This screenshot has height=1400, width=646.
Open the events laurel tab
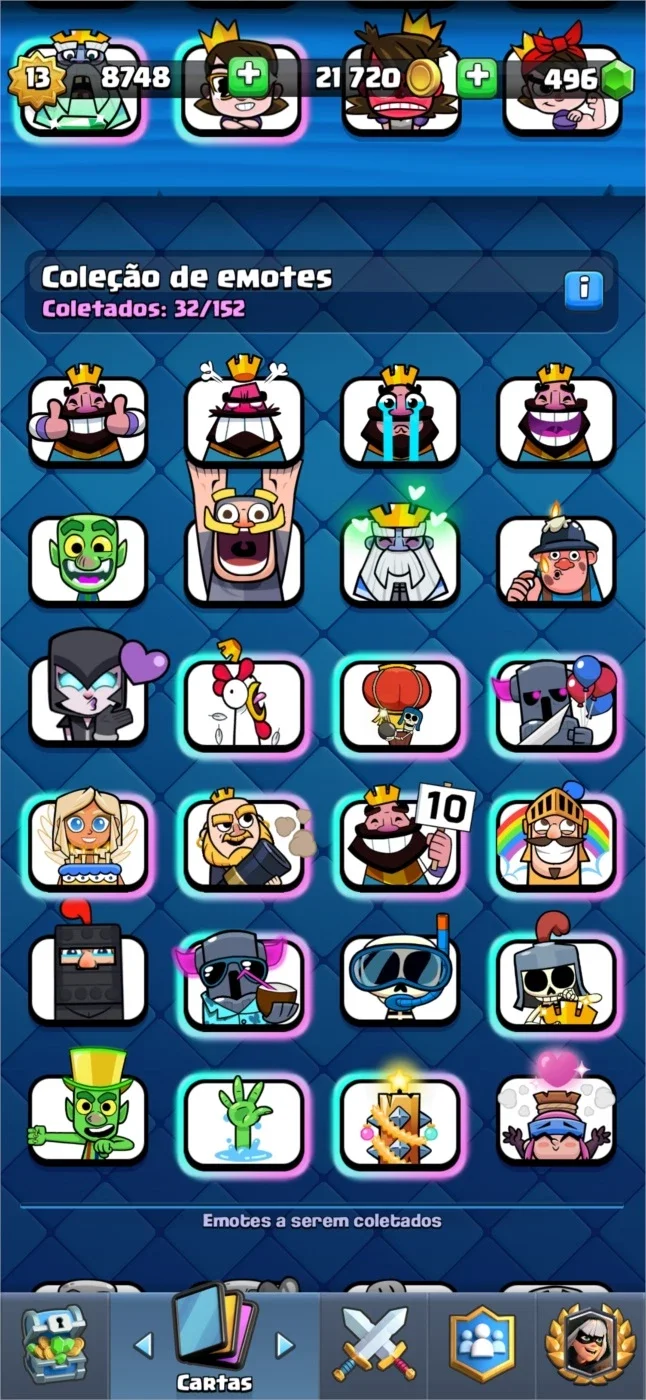point(591,1344)
